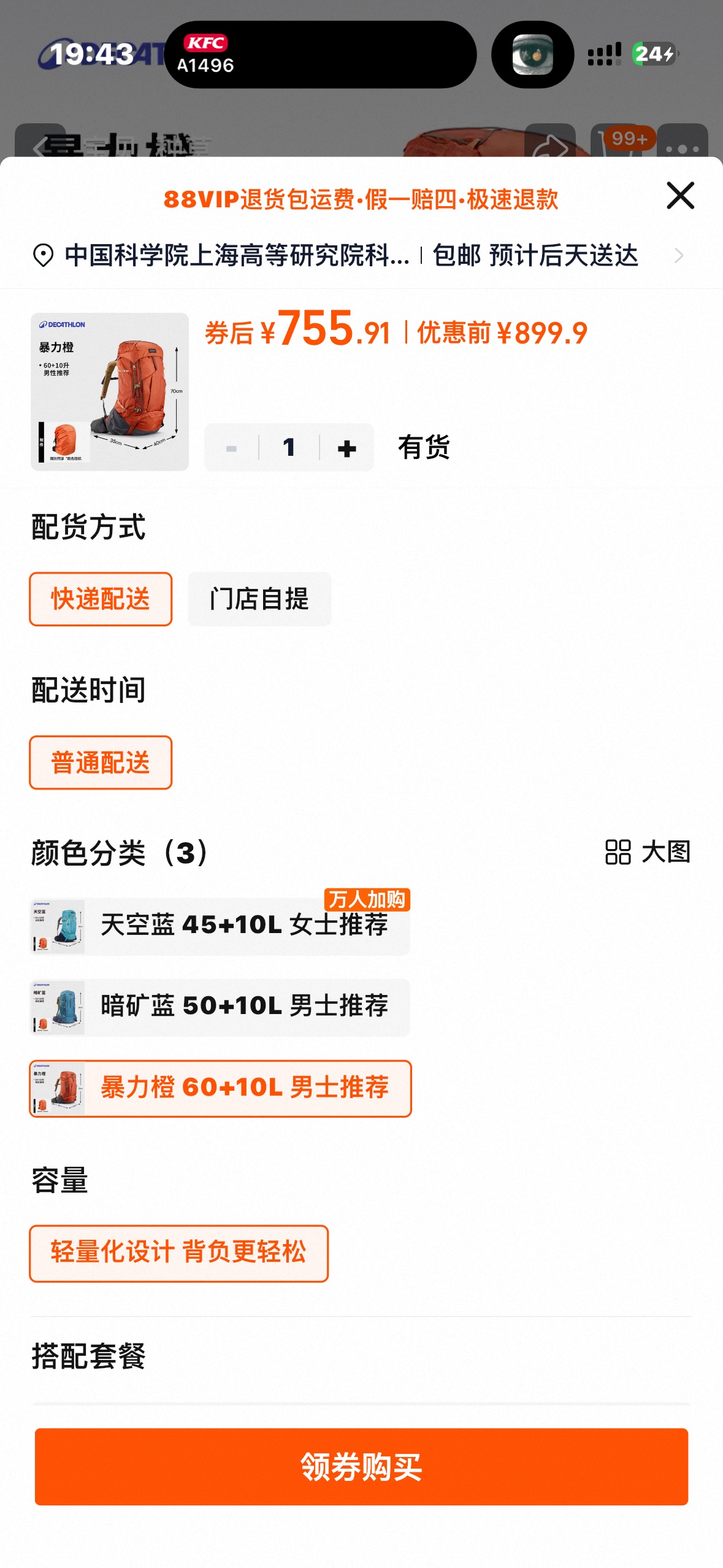Image resolution: width=723 pixels, height=1568 pixels.
Task: Tap 领券购买 to buy with coupon
Action: (361, 1466)
